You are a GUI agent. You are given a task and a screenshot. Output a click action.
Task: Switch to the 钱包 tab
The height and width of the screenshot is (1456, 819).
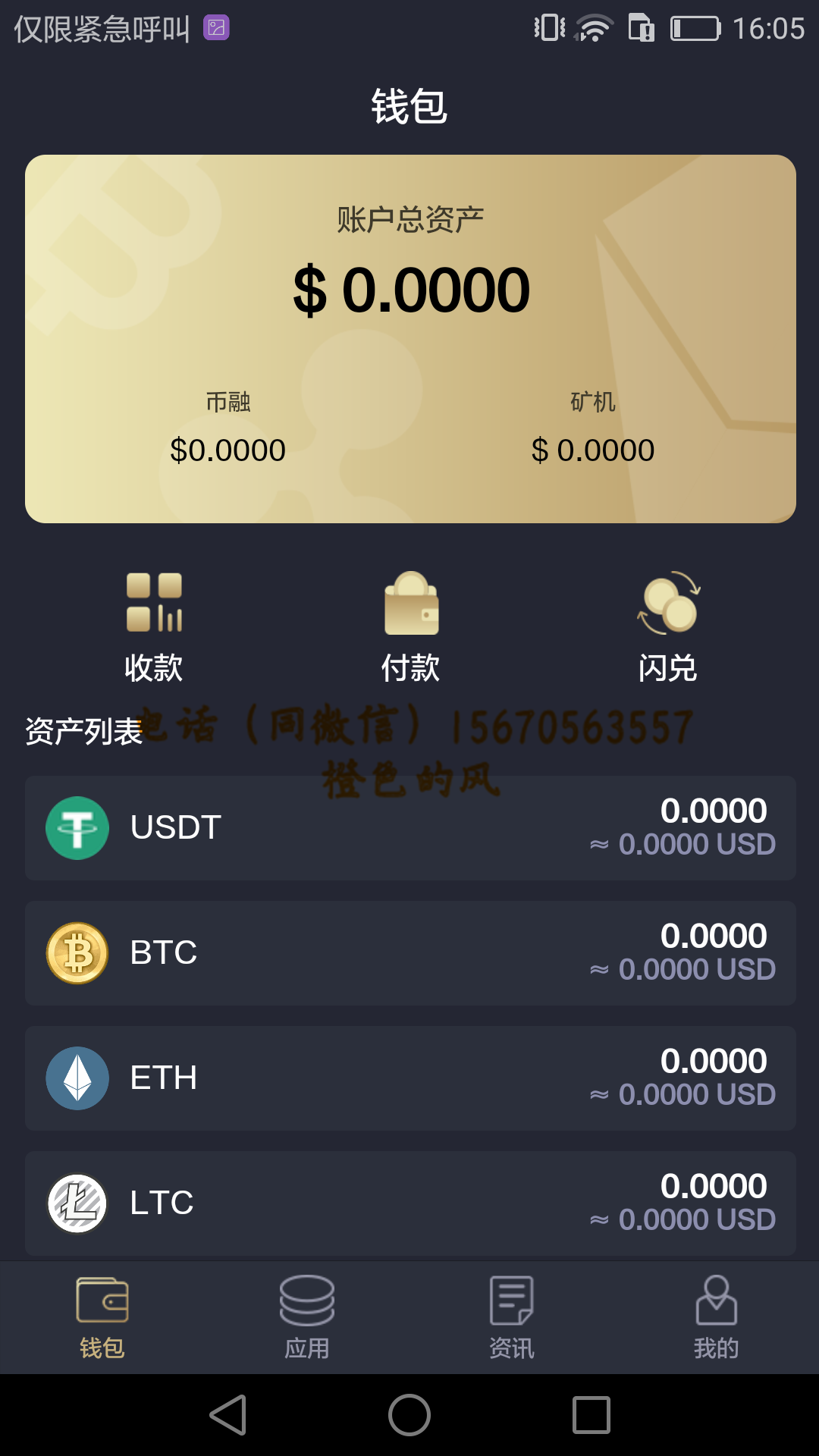(x=102, y=1318)
